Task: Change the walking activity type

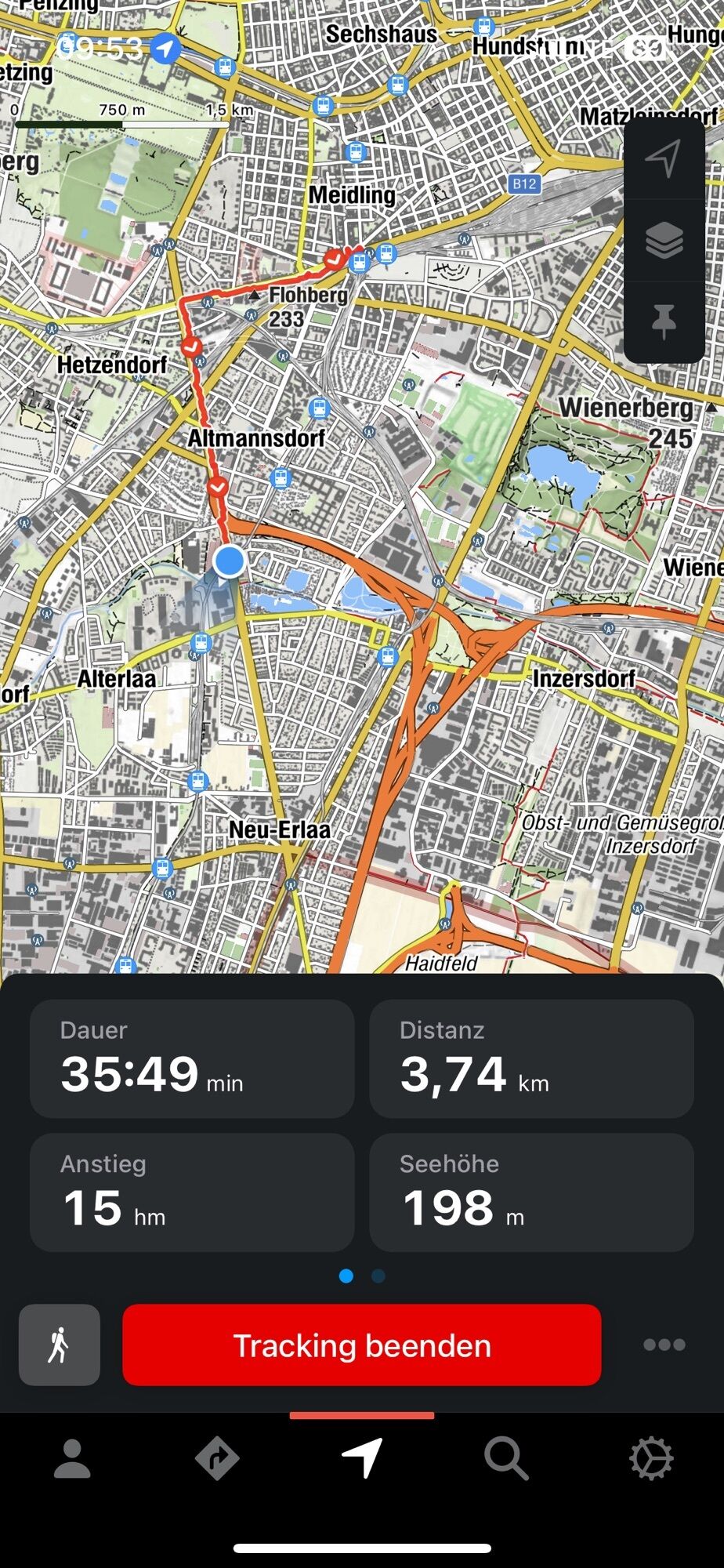Action: tap(60, 1345)
